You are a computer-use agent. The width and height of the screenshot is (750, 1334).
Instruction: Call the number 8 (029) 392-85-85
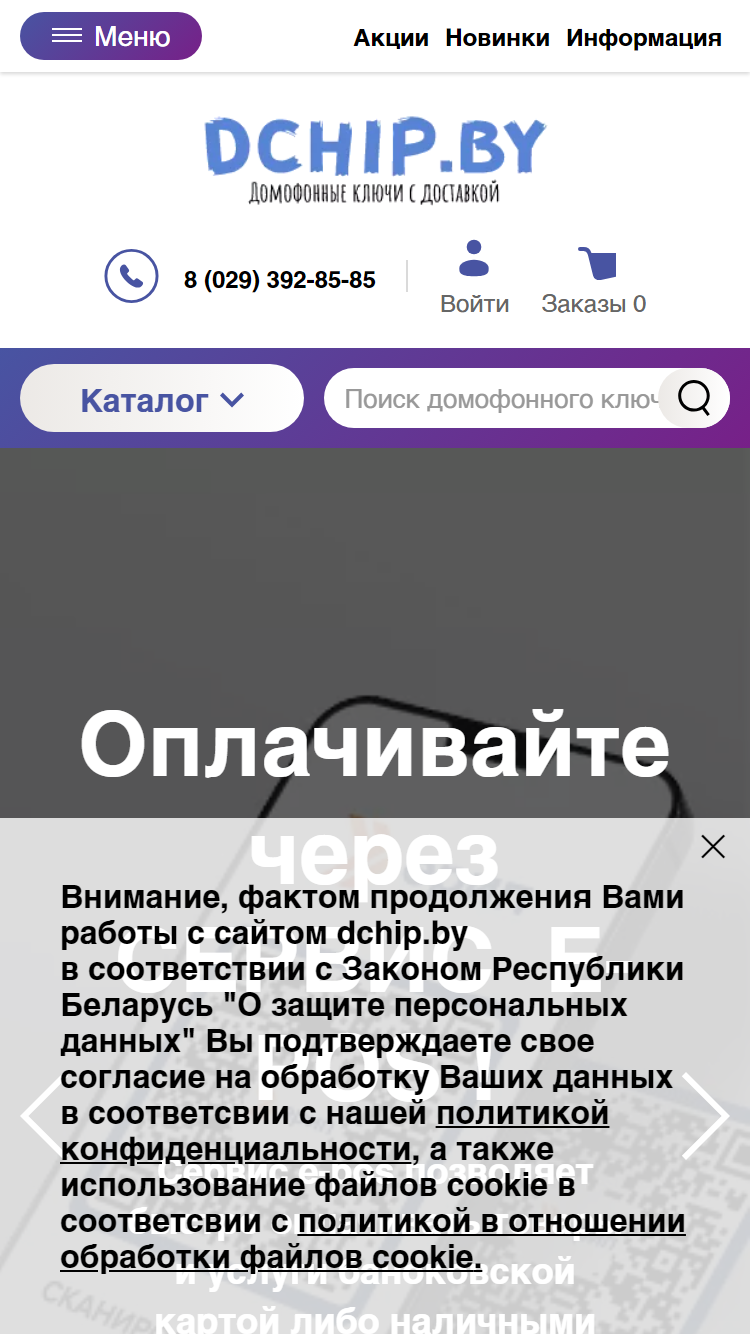click(x=279, y=280)
